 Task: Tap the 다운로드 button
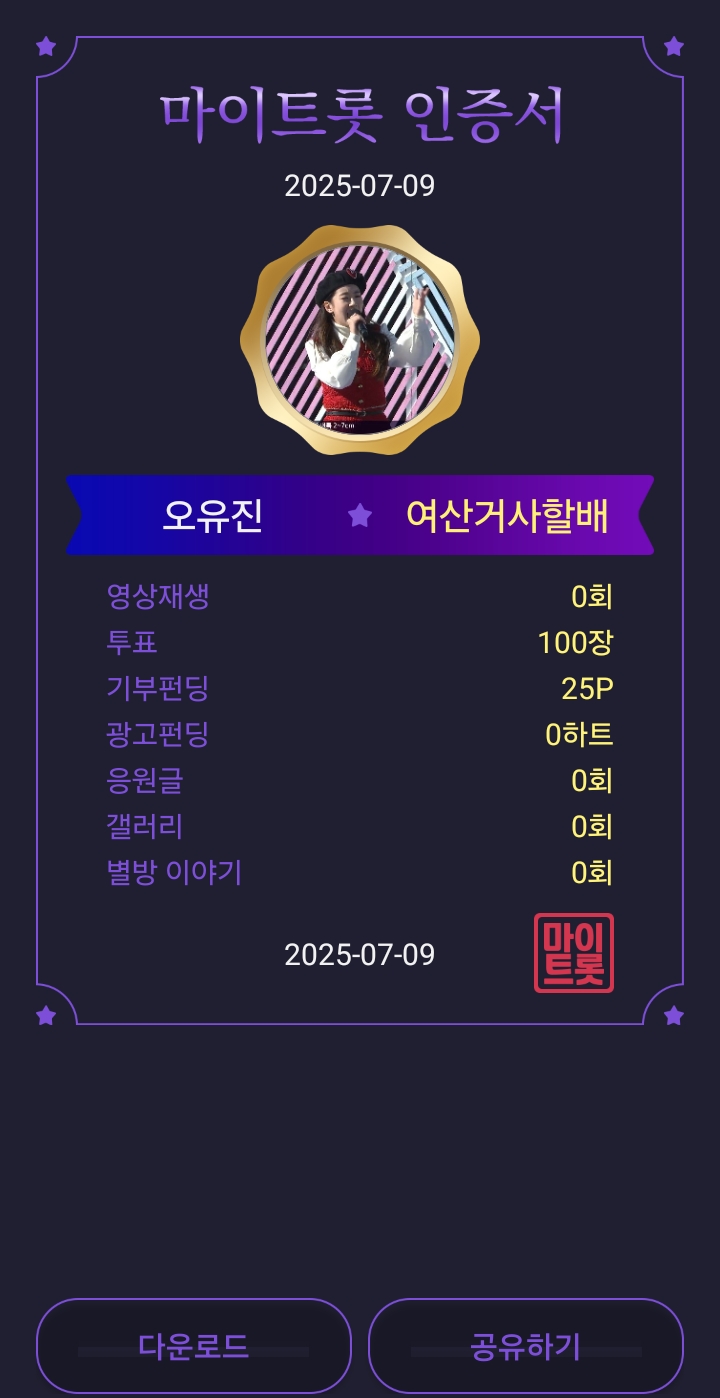coord(194,1346)
